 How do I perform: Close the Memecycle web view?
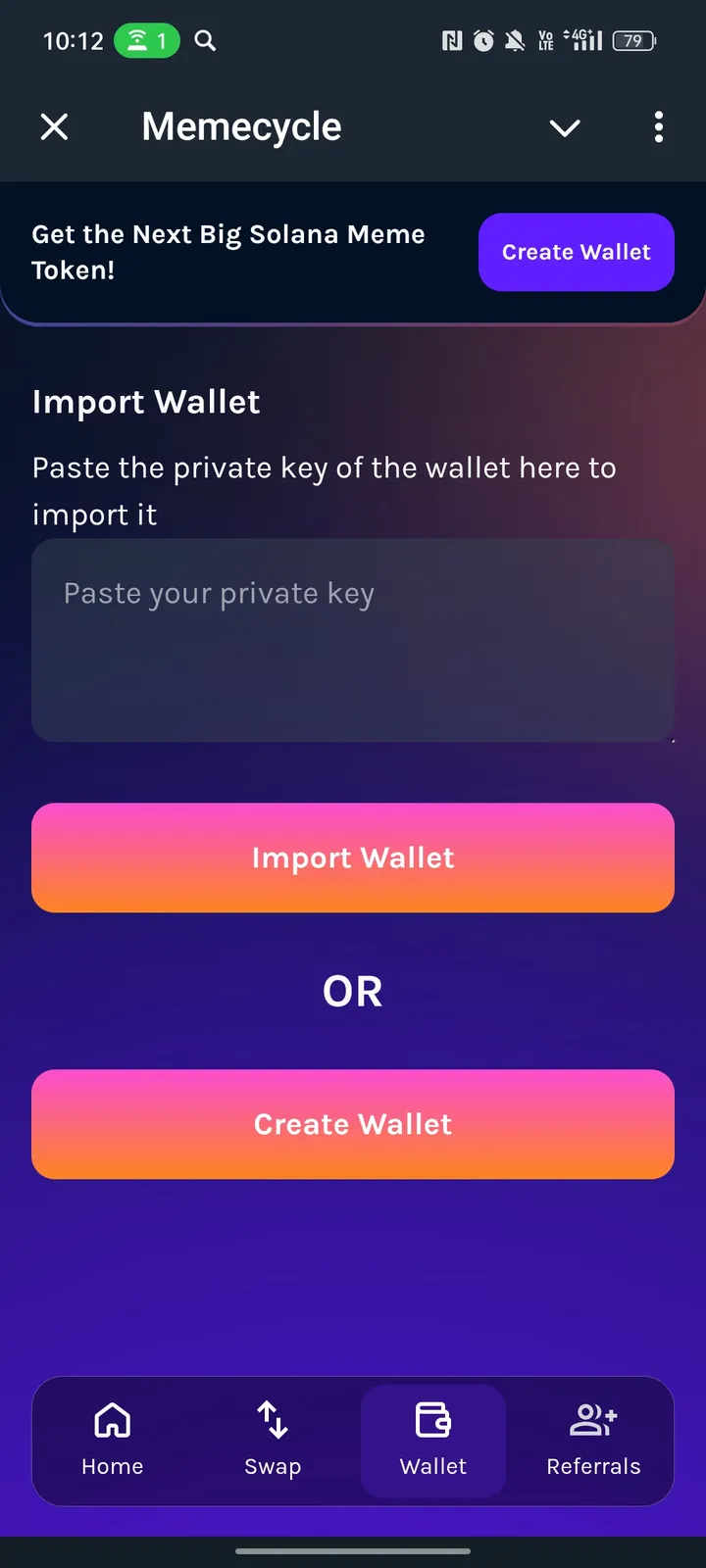[x=55, y=126]
